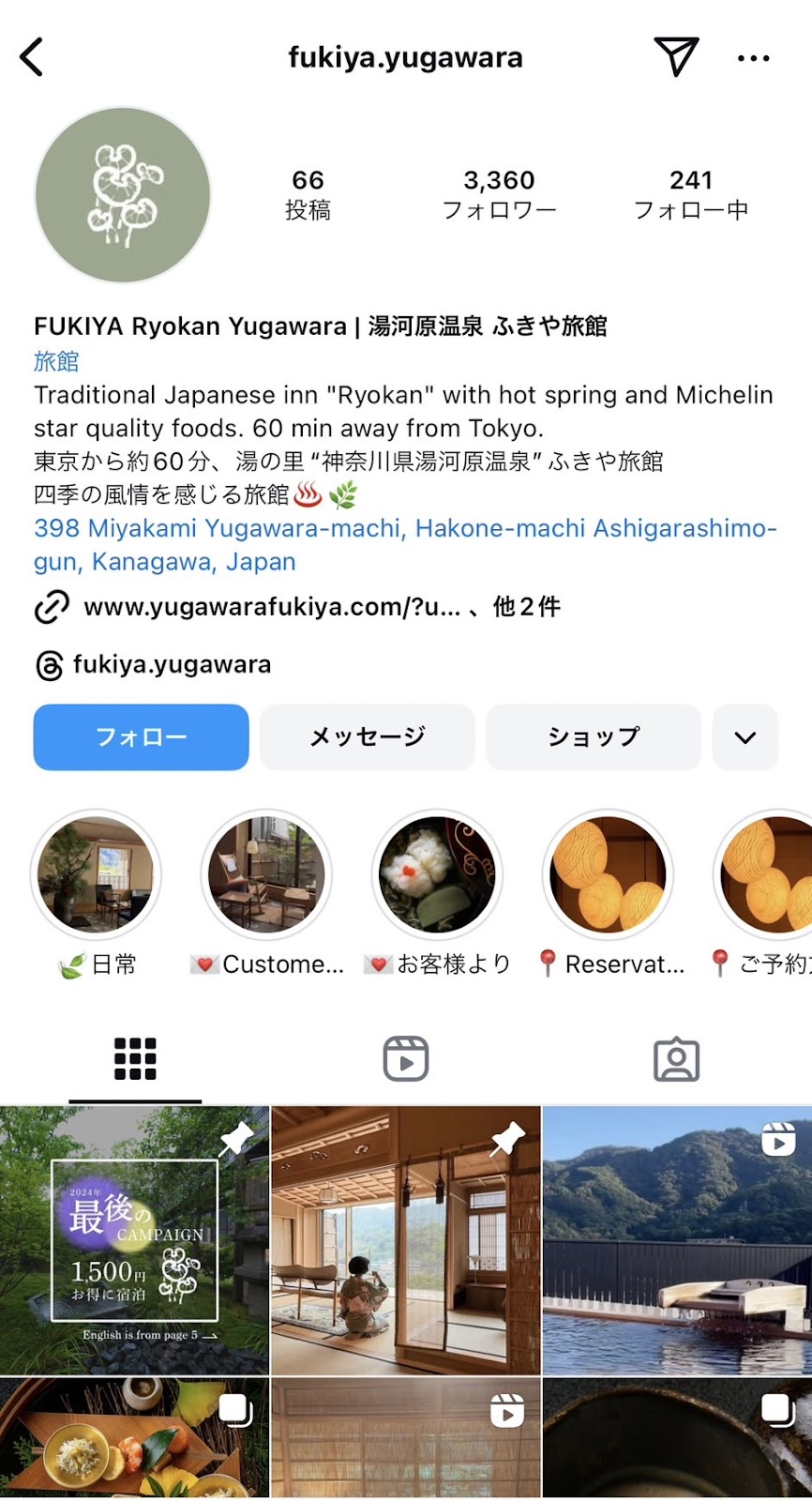View the Custome... story highlight
The width and height of the screenshot is (812, 1501).
tap(266, 875)
